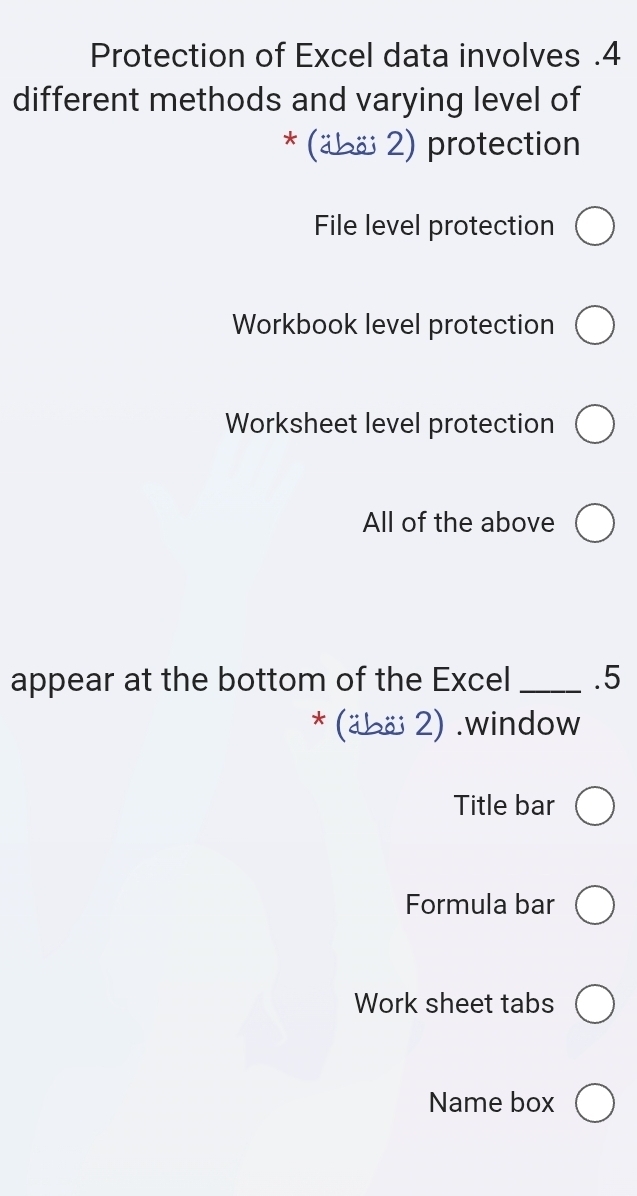Select the File level protection option
This screenshot has height=1196, width=637.
click(x=594, y=226)
